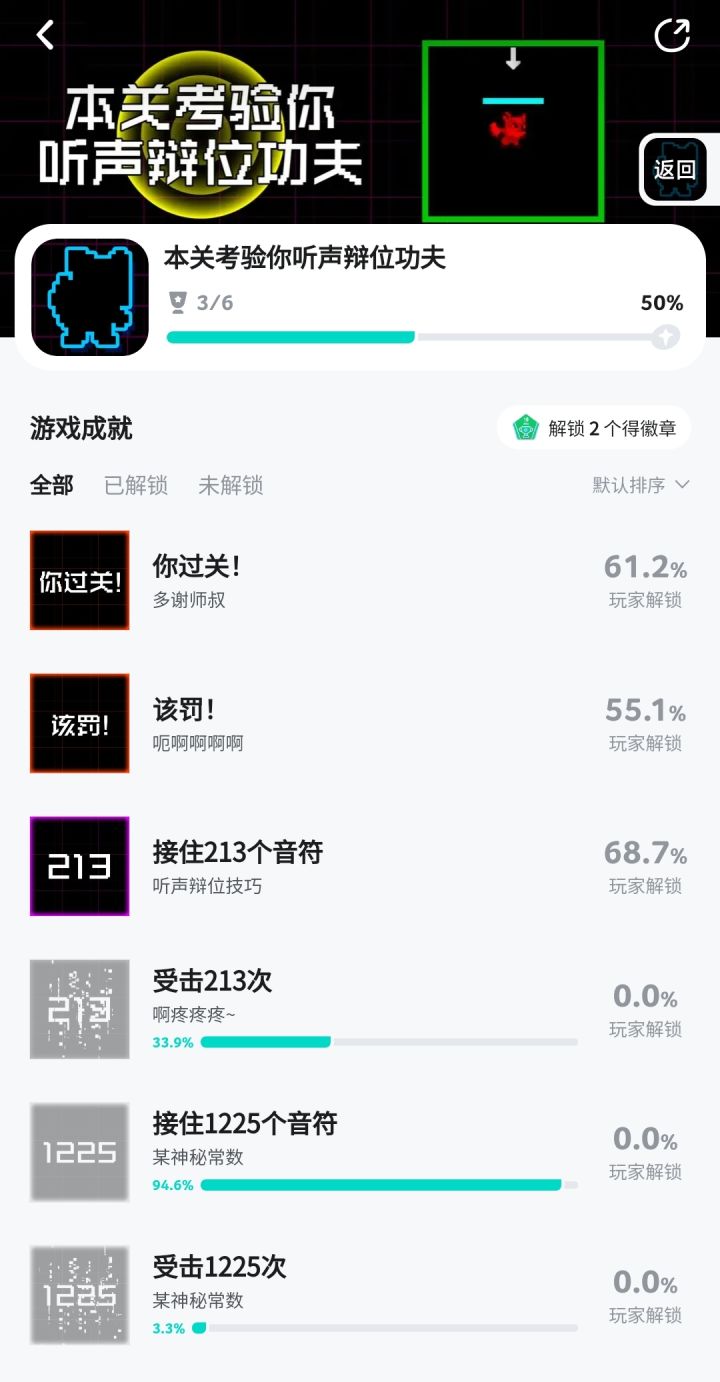Tap the green medal badge icon

coord(524,427)
